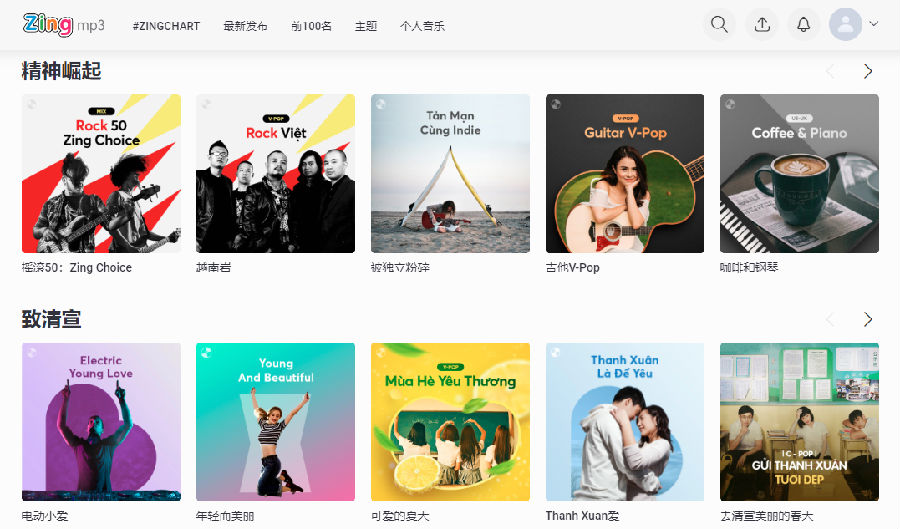Open the search icon
Image resolution: width=900 pixels, height=529 pixels.
tap(718, 25)
